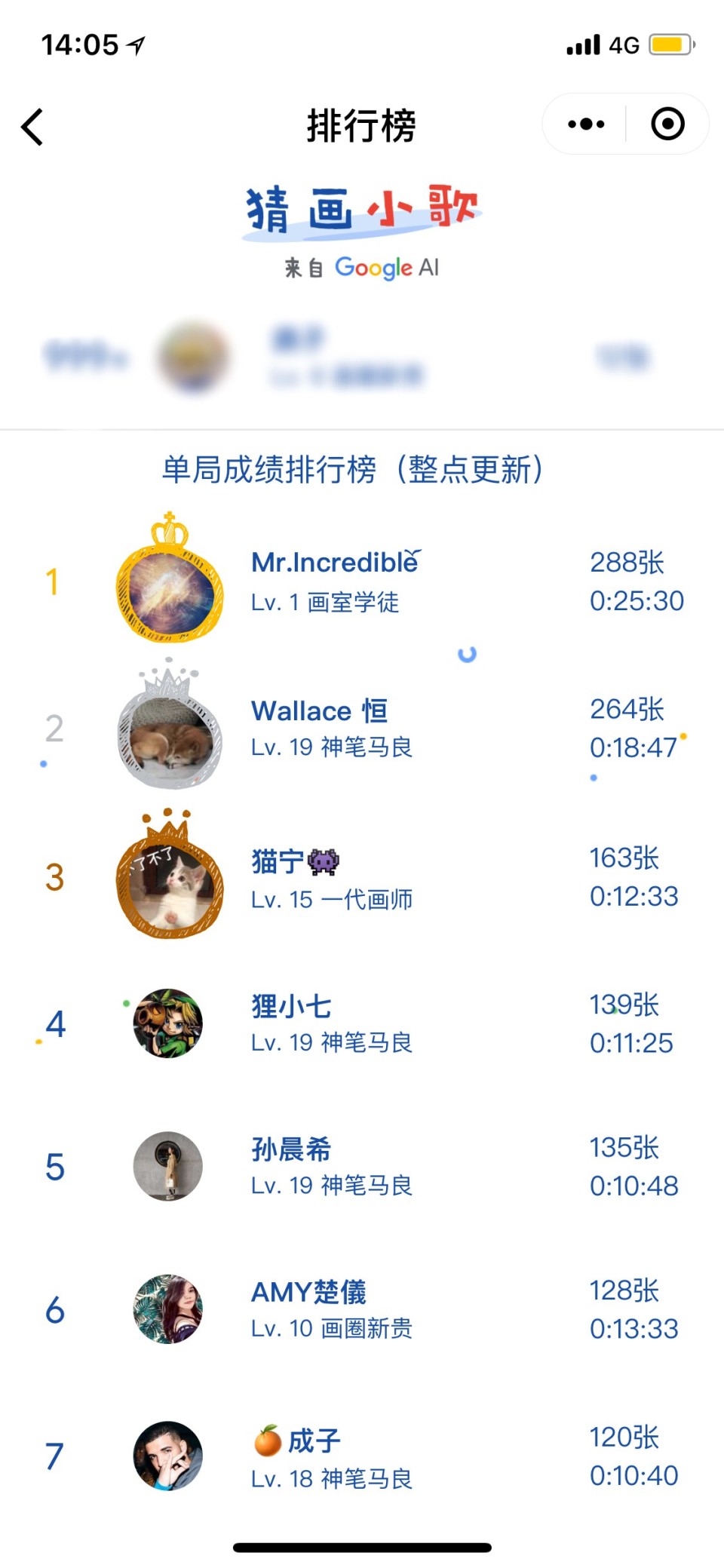Open AMY楚儀's leaderboard entry
The image size is (724, 1568).
click(362, 1310)
